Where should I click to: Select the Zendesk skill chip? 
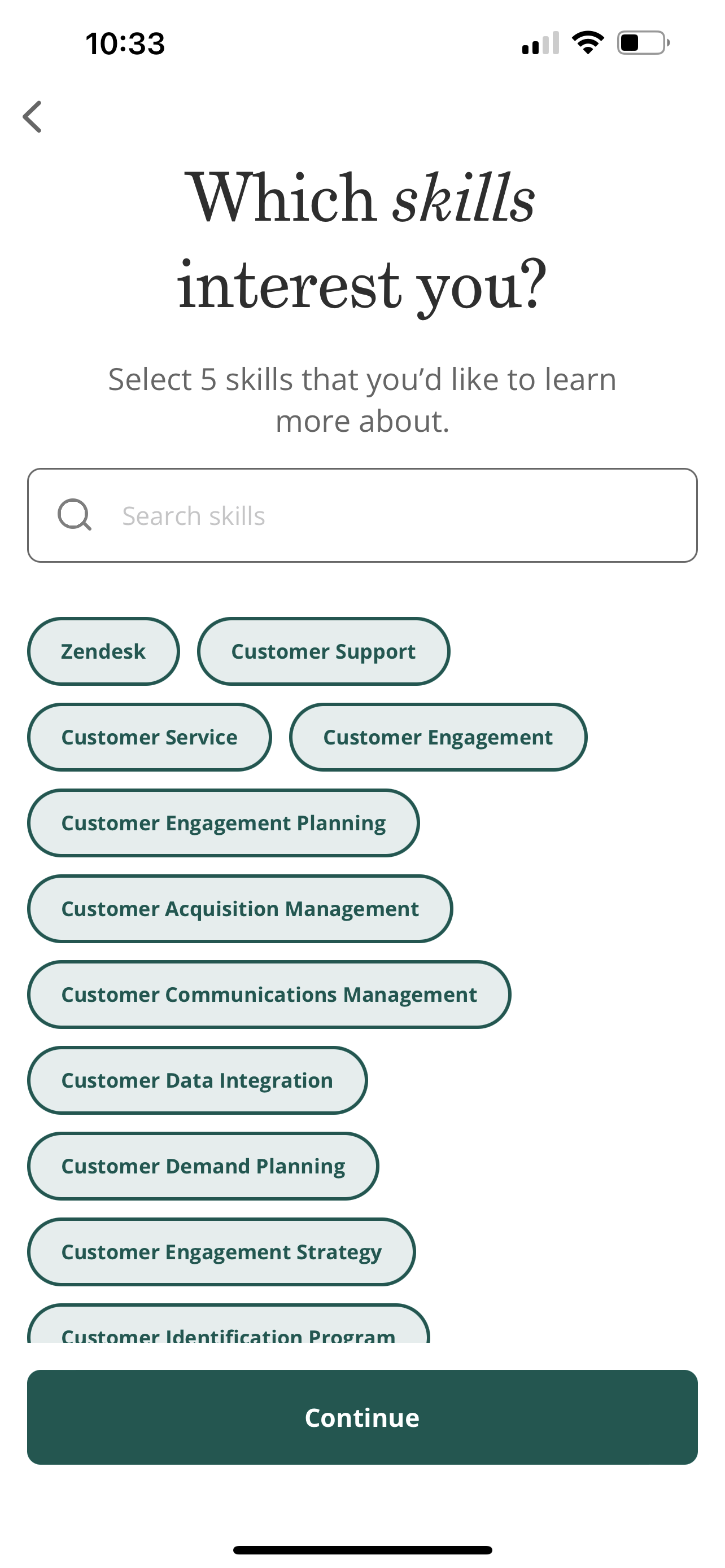(x=103, y=651)
